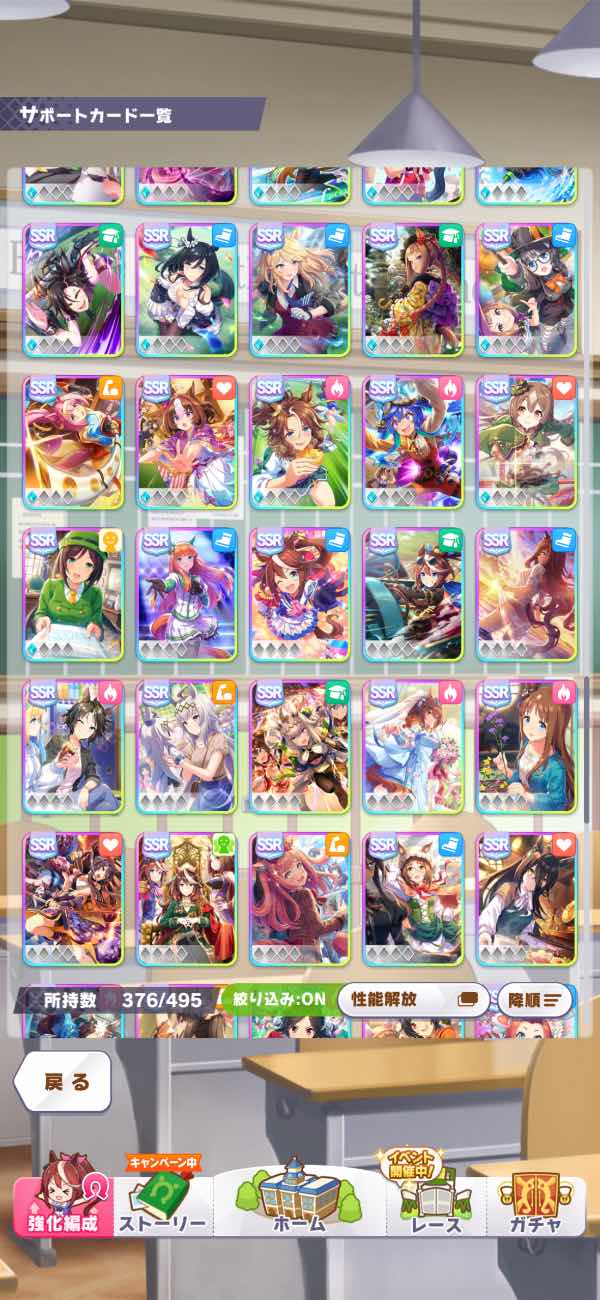Open the SSR card with green uniform girl holding map

coord(73,594)
